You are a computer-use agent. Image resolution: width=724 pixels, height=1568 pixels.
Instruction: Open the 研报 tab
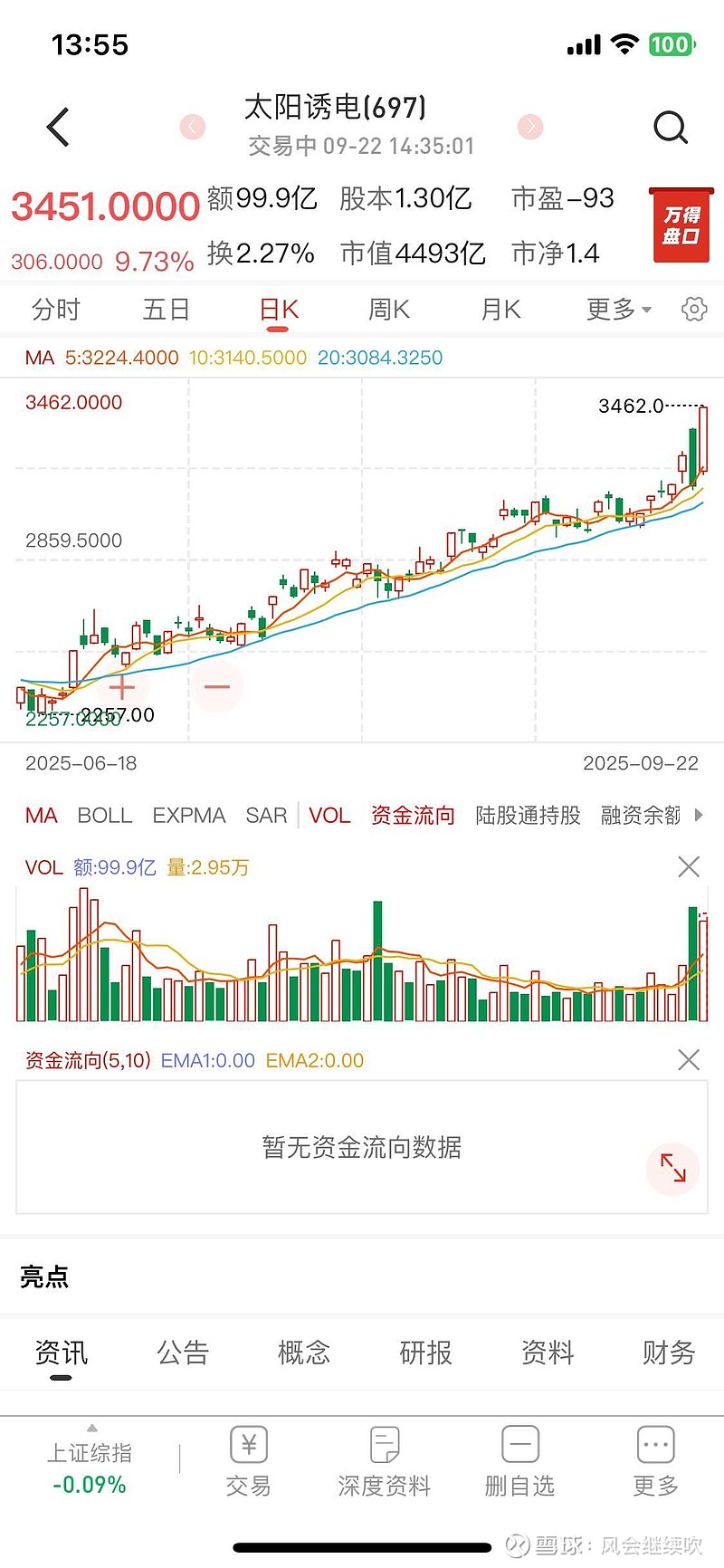pos(425,1353)
